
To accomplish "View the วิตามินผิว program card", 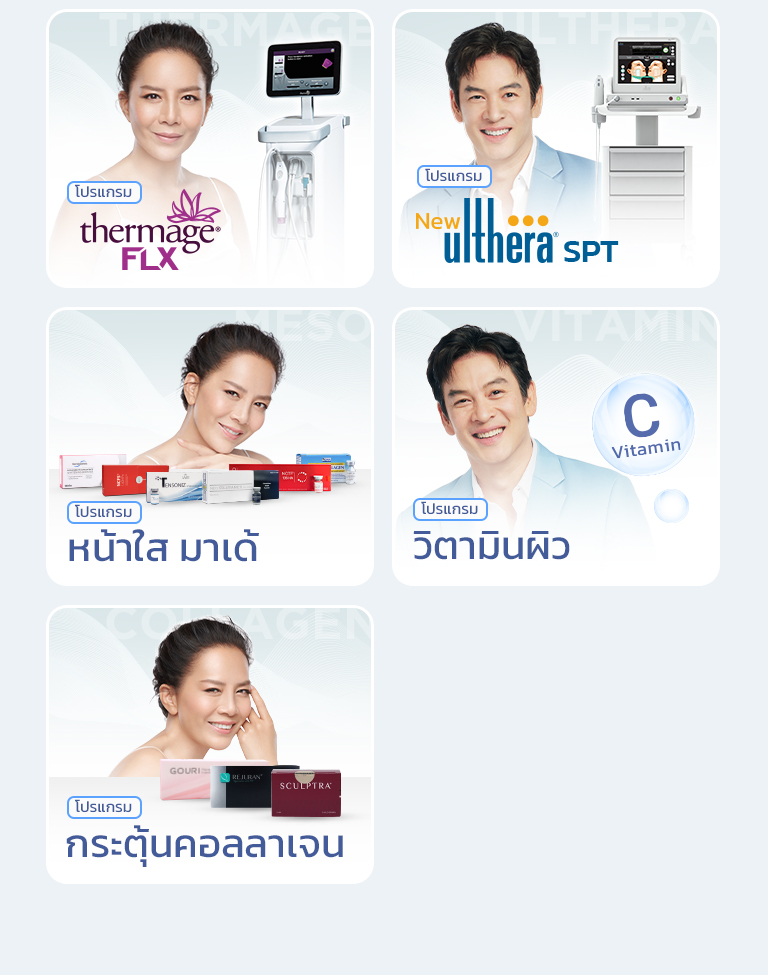I will (556, 447).
